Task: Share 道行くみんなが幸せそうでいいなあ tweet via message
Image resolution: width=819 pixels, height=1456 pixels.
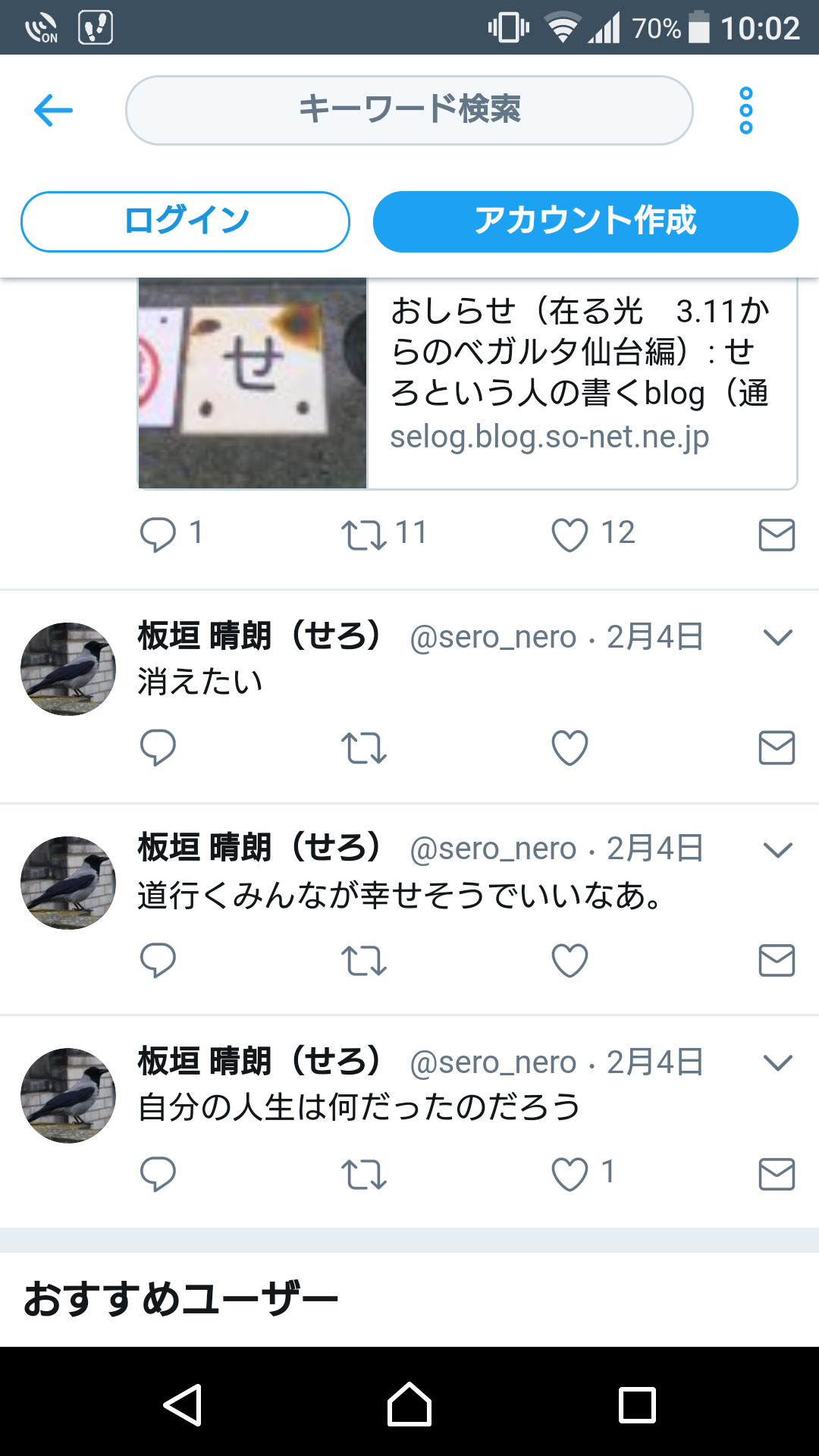Action: tap(777, 961)
